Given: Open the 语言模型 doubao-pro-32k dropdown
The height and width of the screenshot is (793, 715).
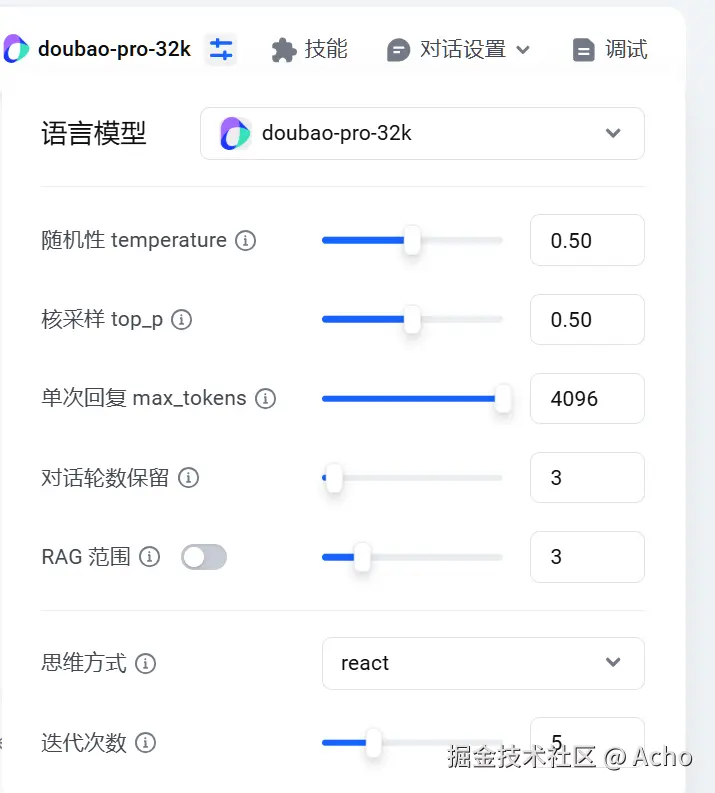Looking at the screenshot, I should point(422,133).
